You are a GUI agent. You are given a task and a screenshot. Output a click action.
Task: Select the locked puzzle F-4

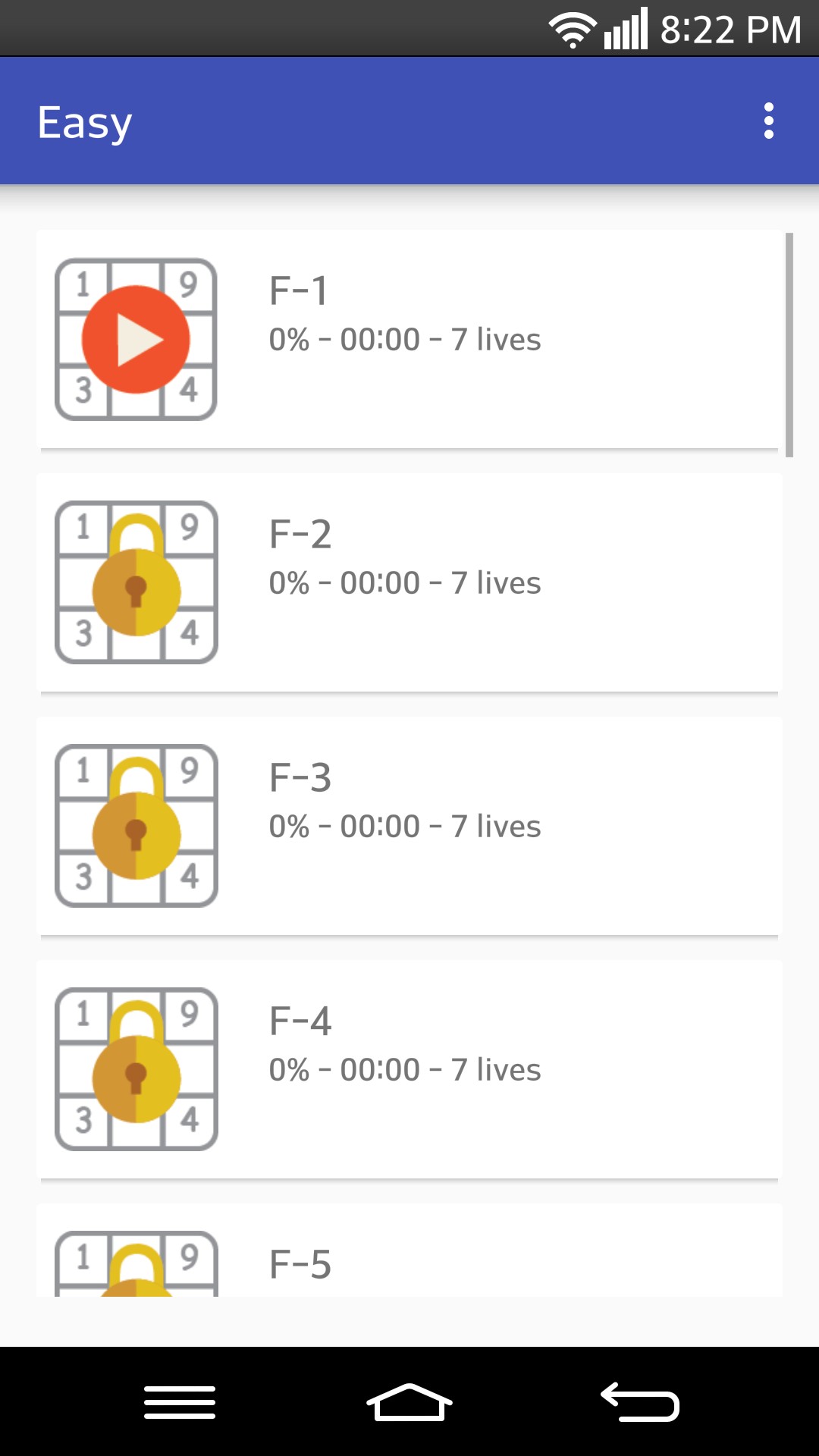(x=409, y=1069)
